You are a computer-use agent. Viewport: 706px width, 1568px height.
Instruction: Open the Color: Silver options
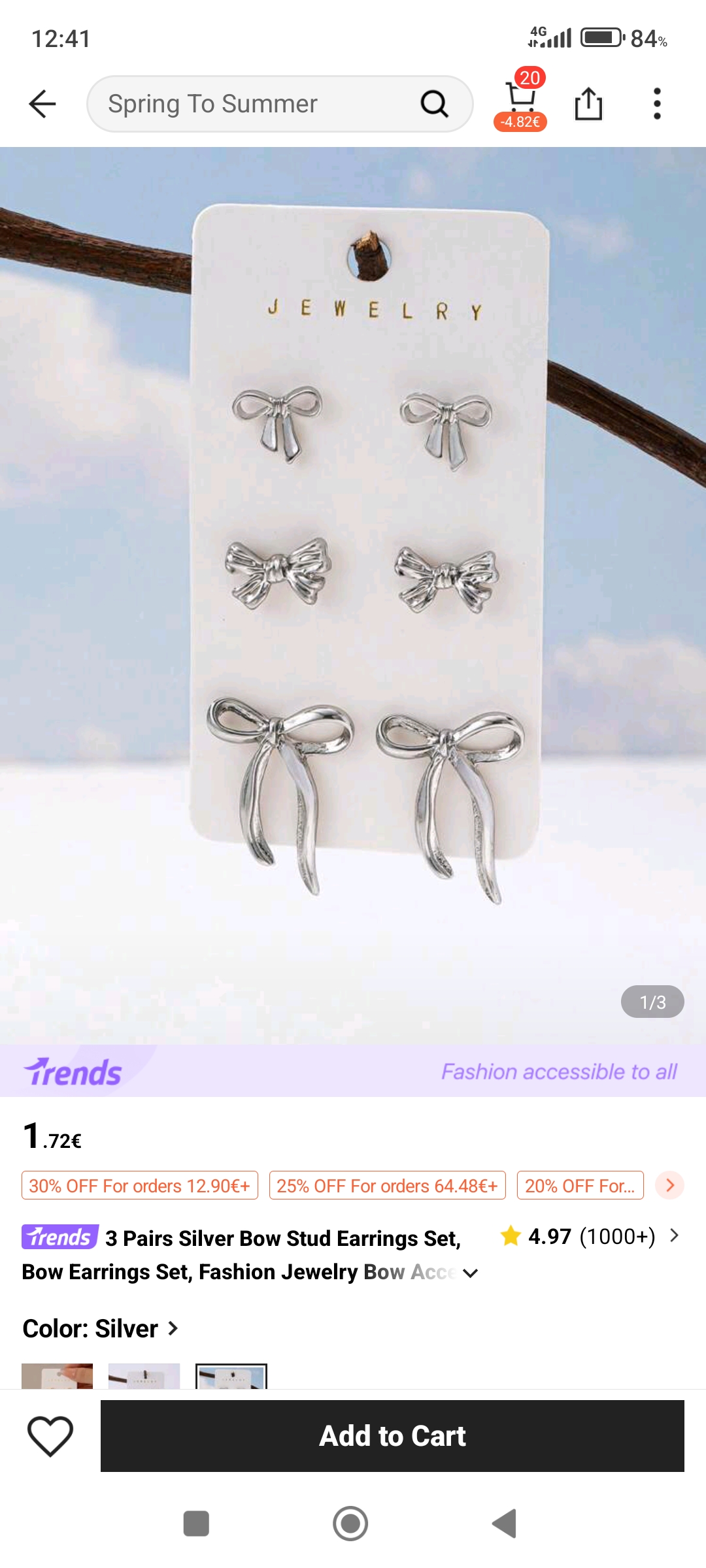click(x=100, y=1329)
